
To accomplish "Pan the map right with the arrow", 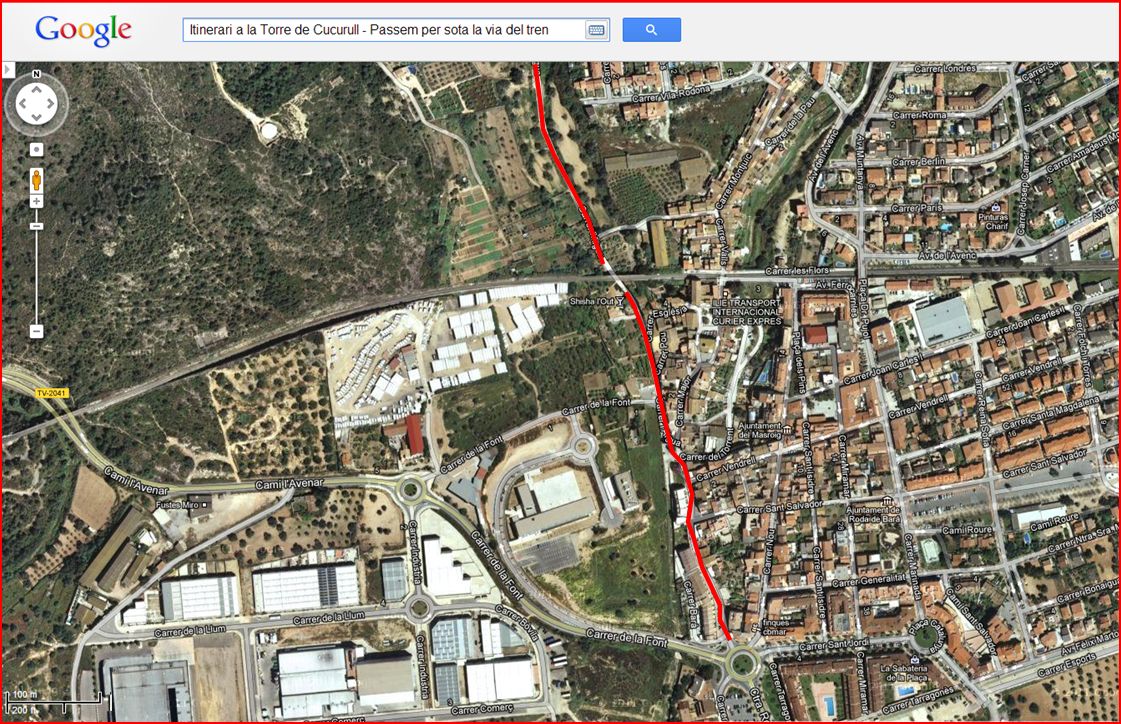I will (x=51, y=104).
